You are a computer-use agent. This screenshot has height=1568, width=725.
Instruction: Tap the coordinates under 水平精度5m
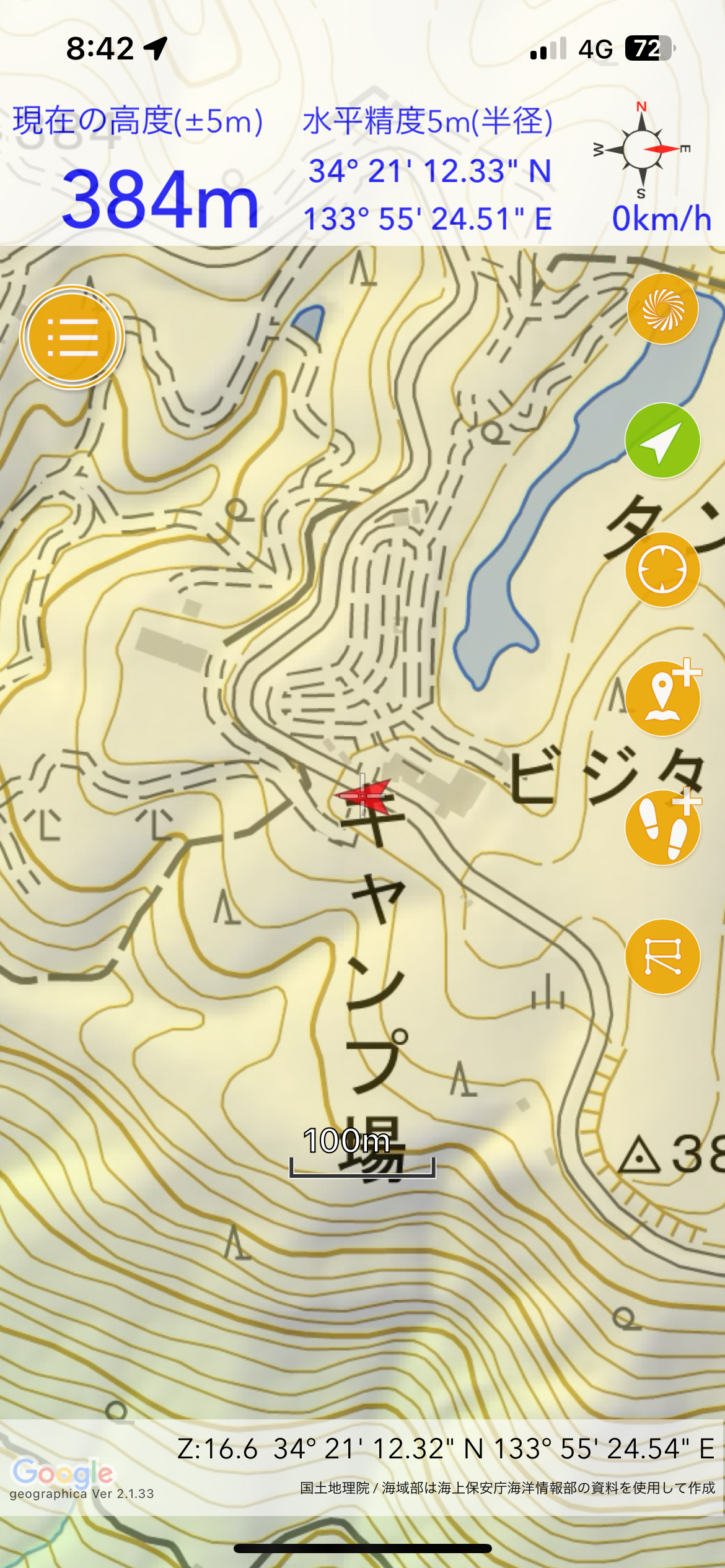coord(429,198)
